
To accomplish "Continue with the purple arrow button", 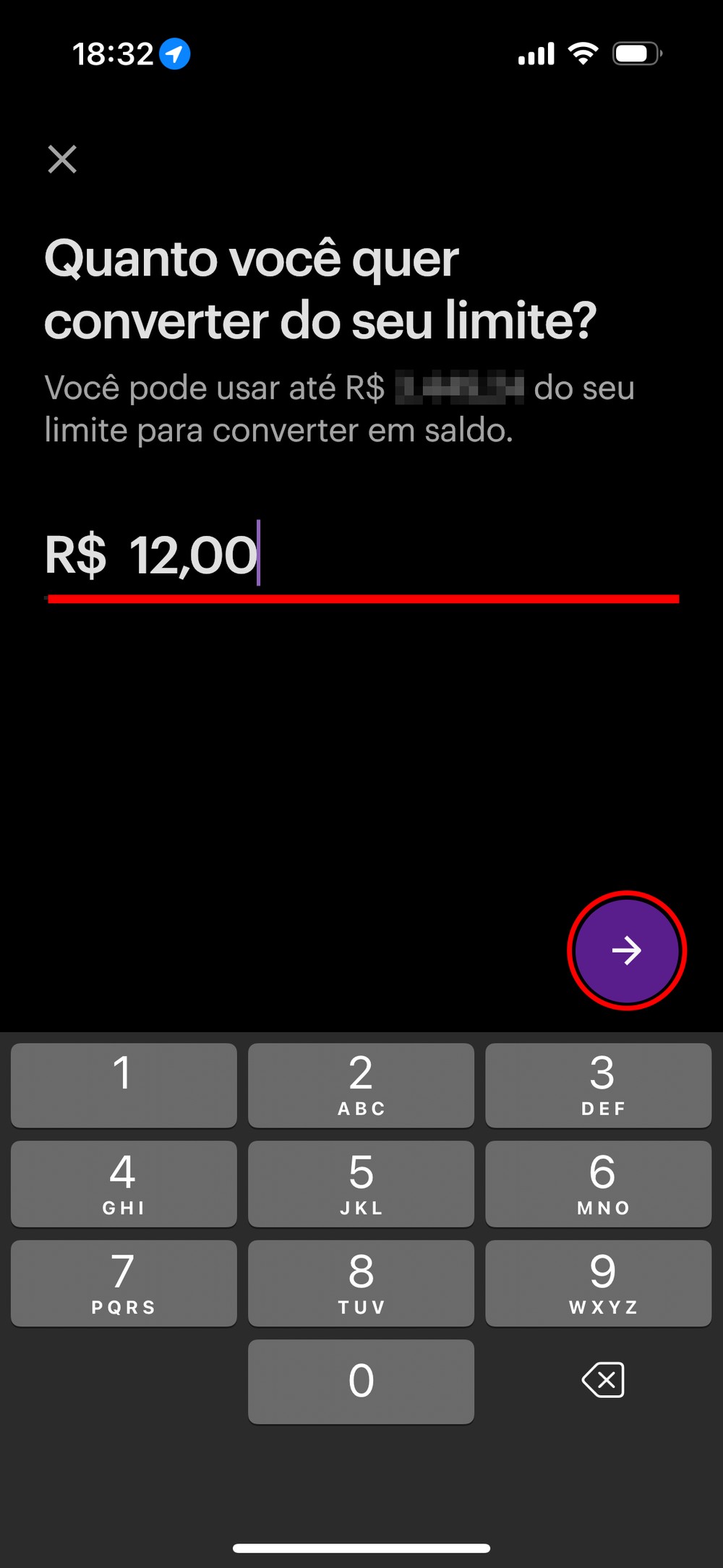I will click(626, 950).
